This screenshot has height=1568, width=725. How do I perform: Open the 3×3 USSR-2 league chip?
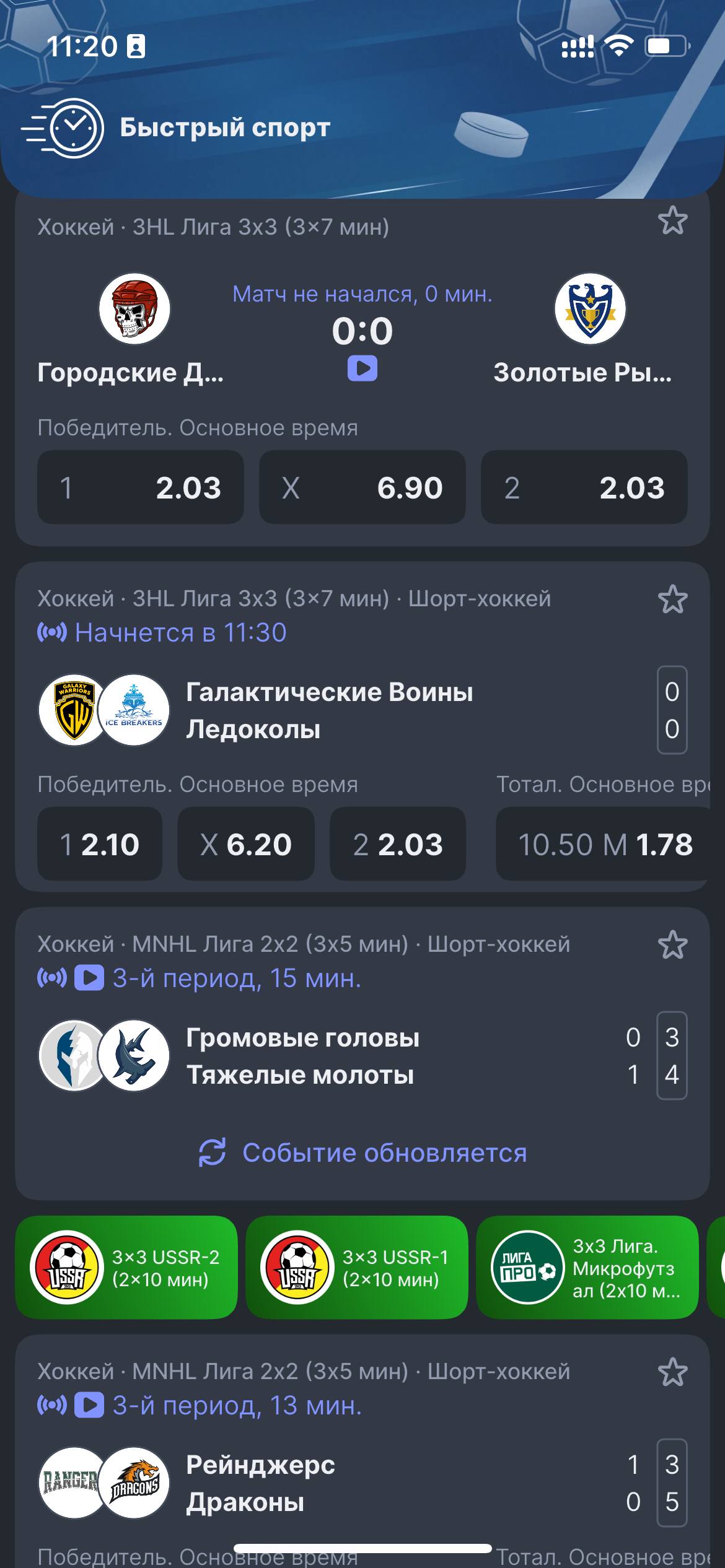(x=126, y=1268)
